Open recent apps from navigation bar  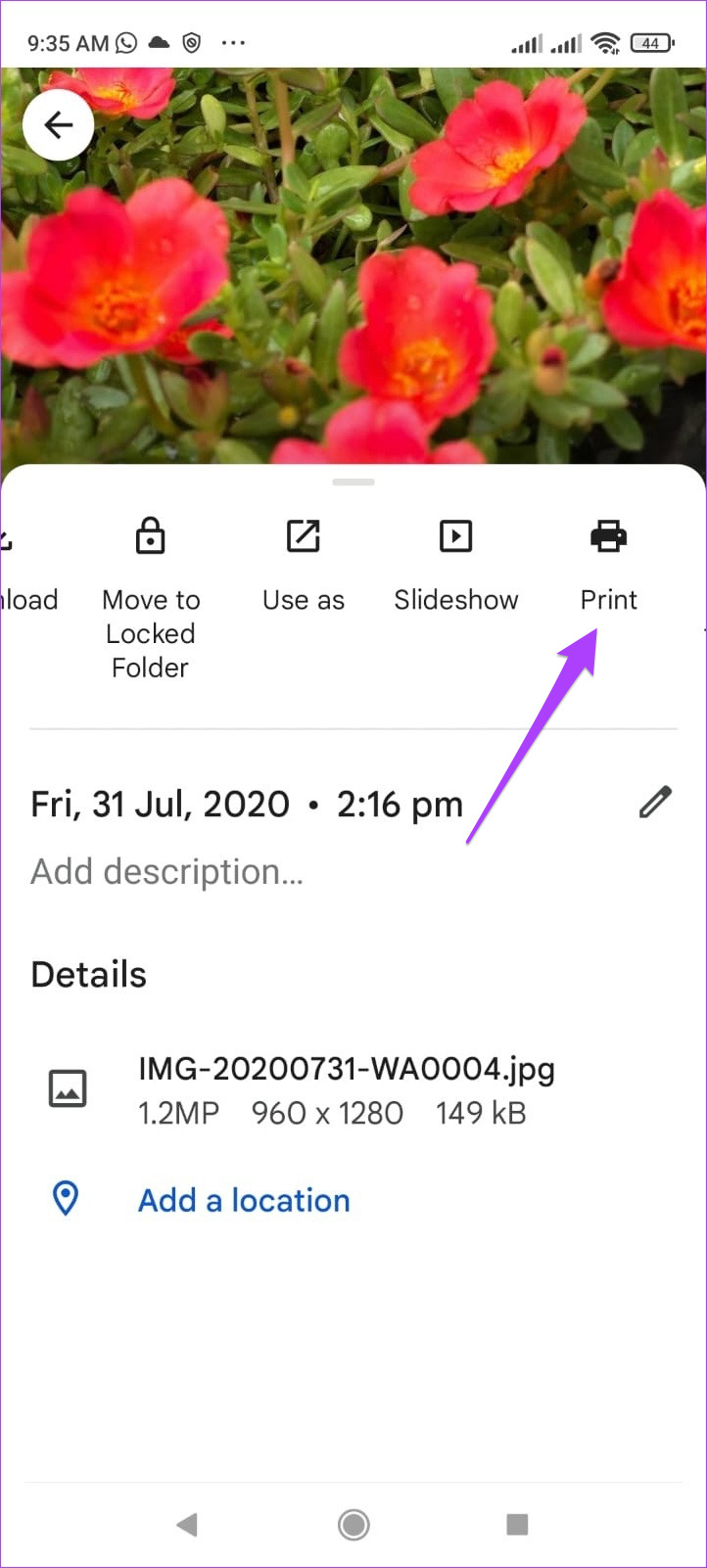click(x=517, y=1524)
